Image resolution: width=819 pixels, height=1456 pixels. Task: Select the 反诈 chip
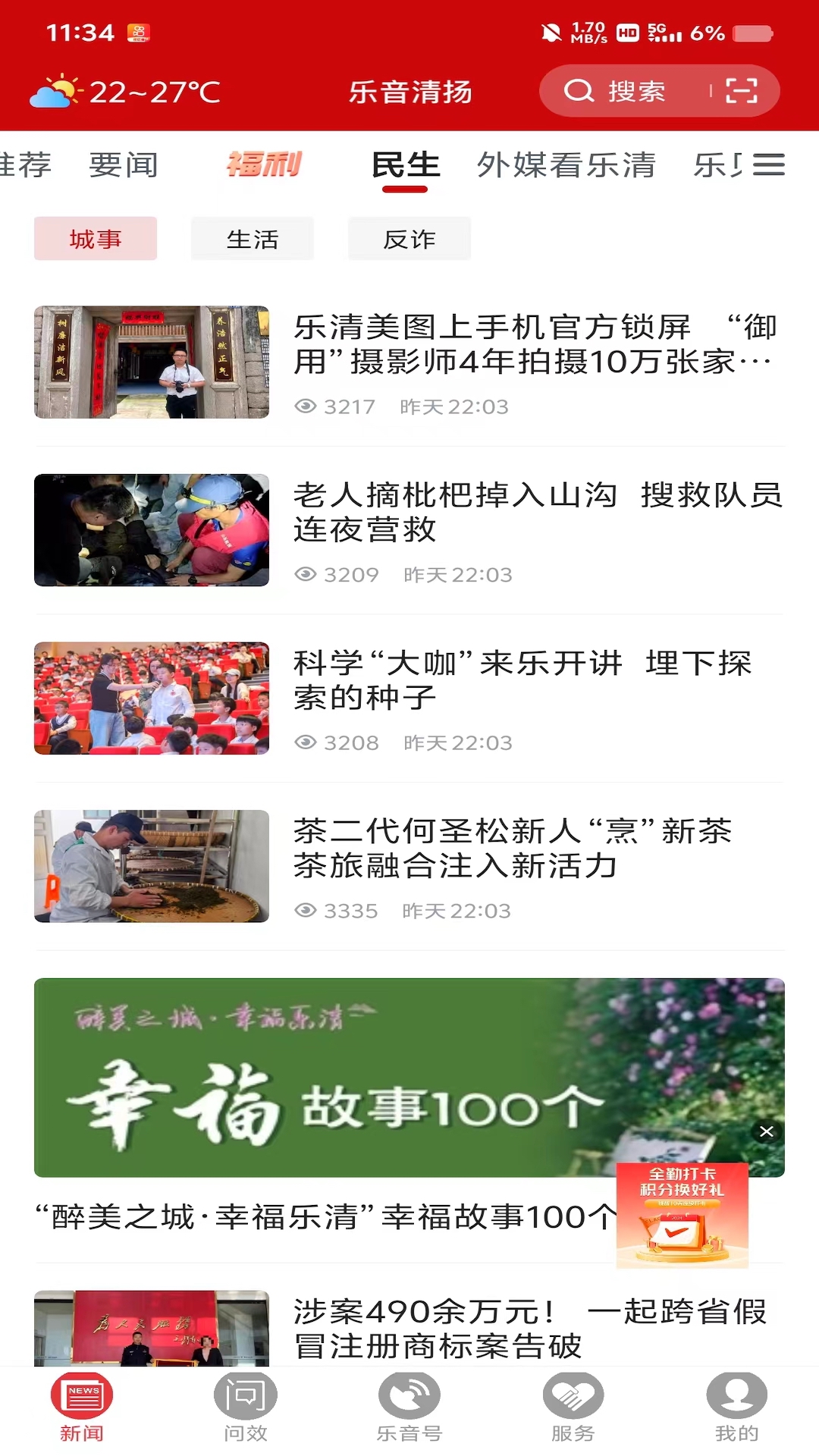coord(409,239)
